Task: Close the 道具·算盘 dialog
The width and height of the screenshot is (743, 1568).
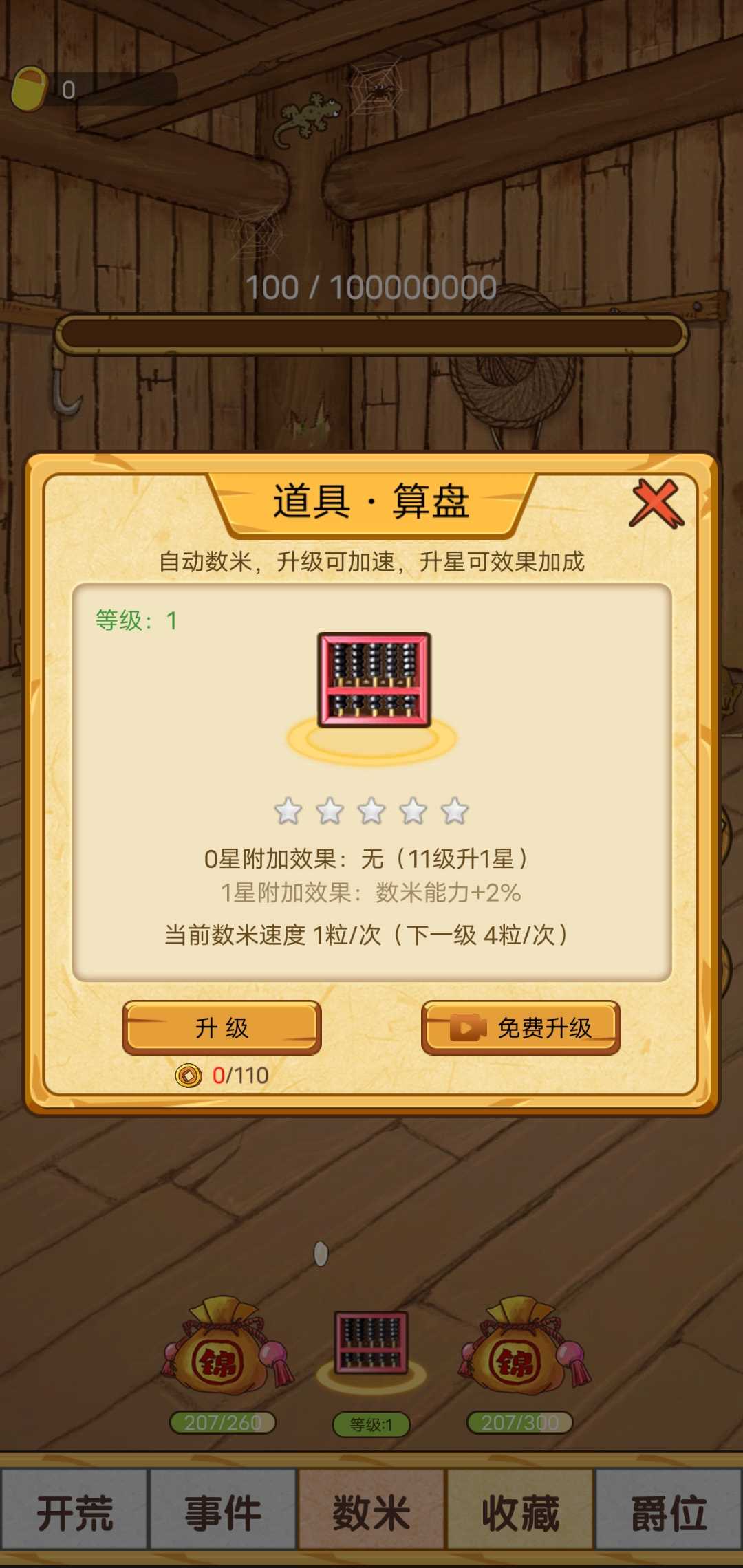Action: point(656,503)
